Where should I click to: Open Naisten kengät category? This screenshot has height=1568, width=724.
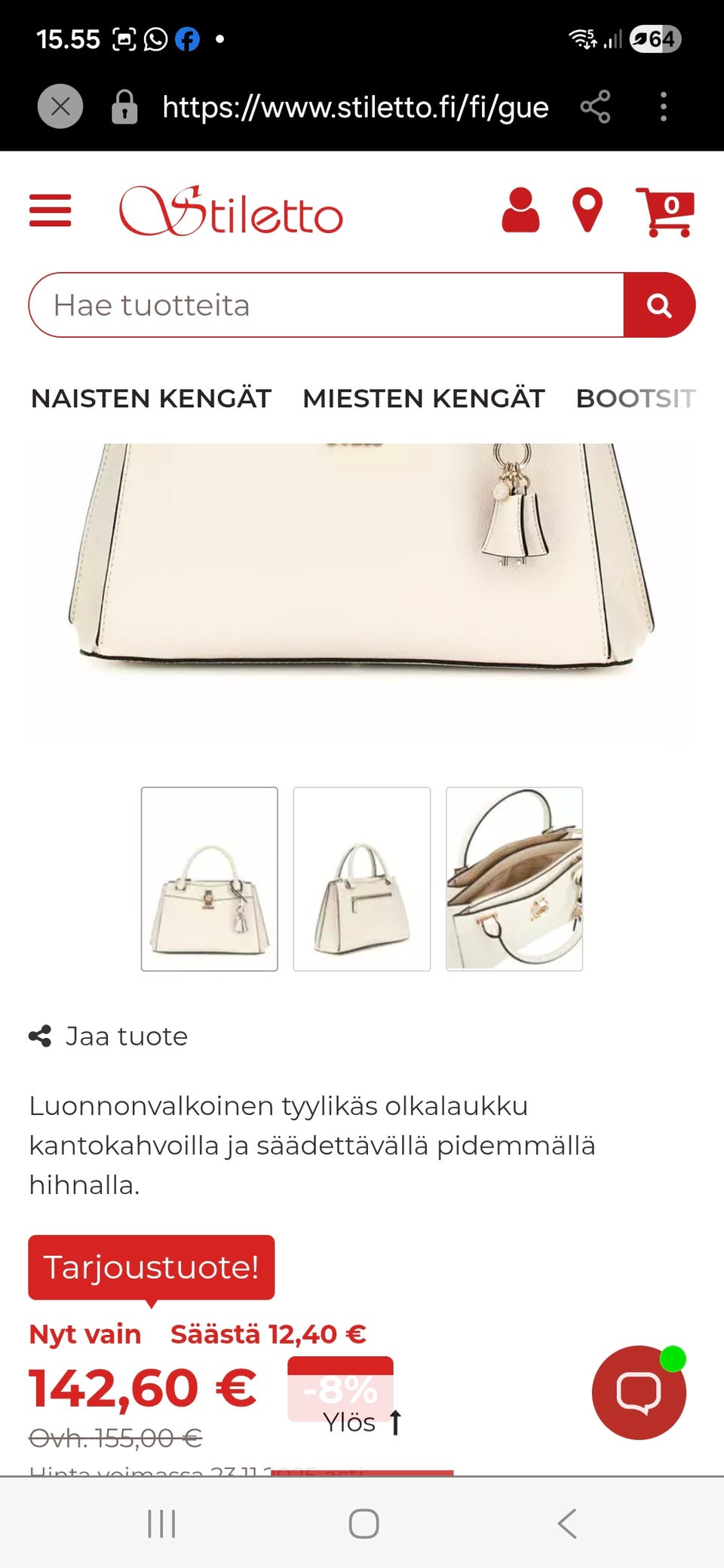click(151, 398)
